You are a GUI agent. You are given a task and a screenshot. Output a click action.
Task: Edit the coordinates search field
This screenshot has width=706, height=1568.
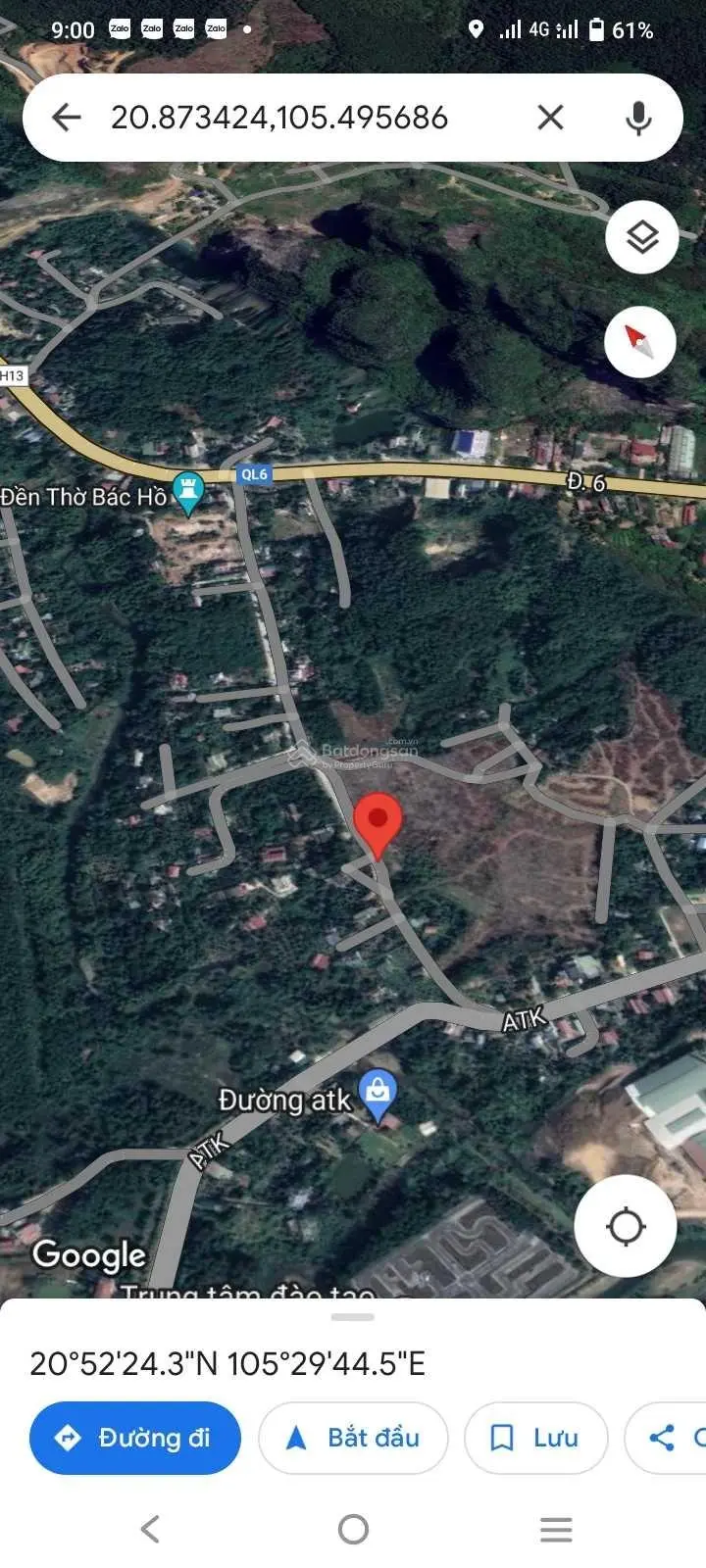294,118
